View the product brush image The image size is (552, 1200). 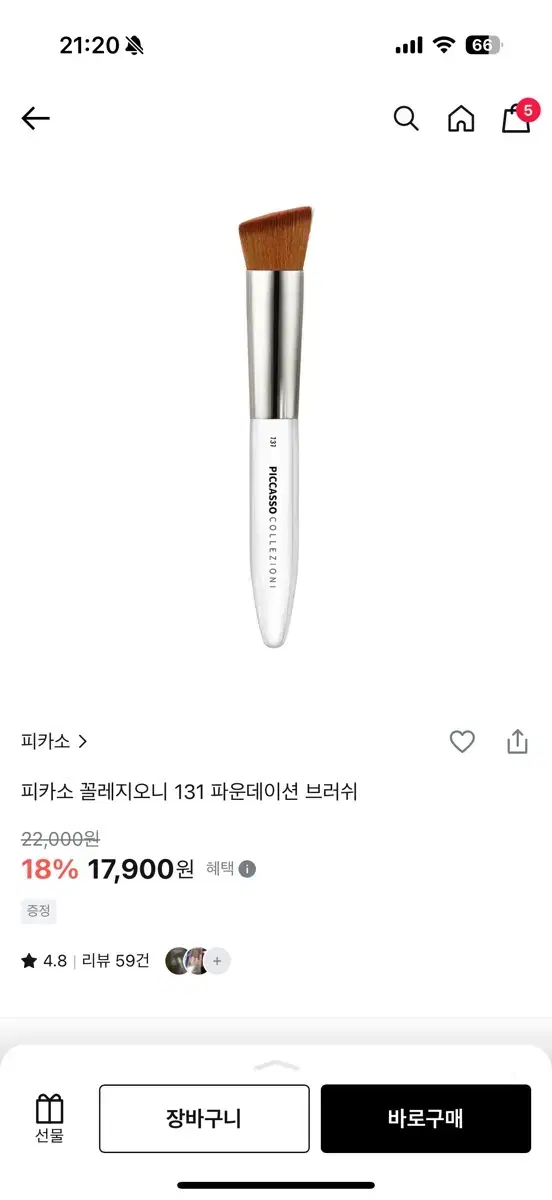[x=275, y=427]
